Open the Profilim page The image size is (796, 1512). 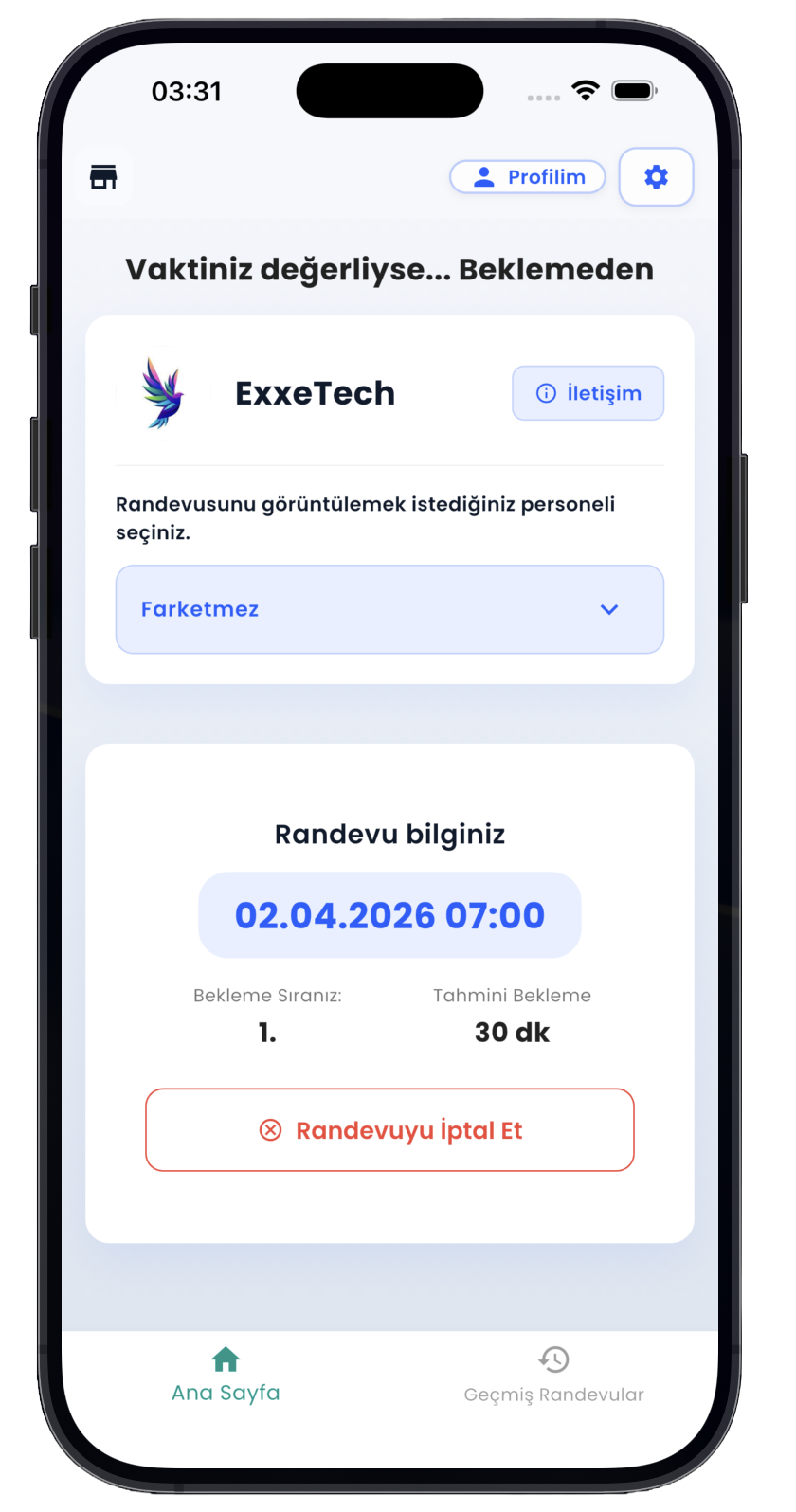tap(527, 177)
